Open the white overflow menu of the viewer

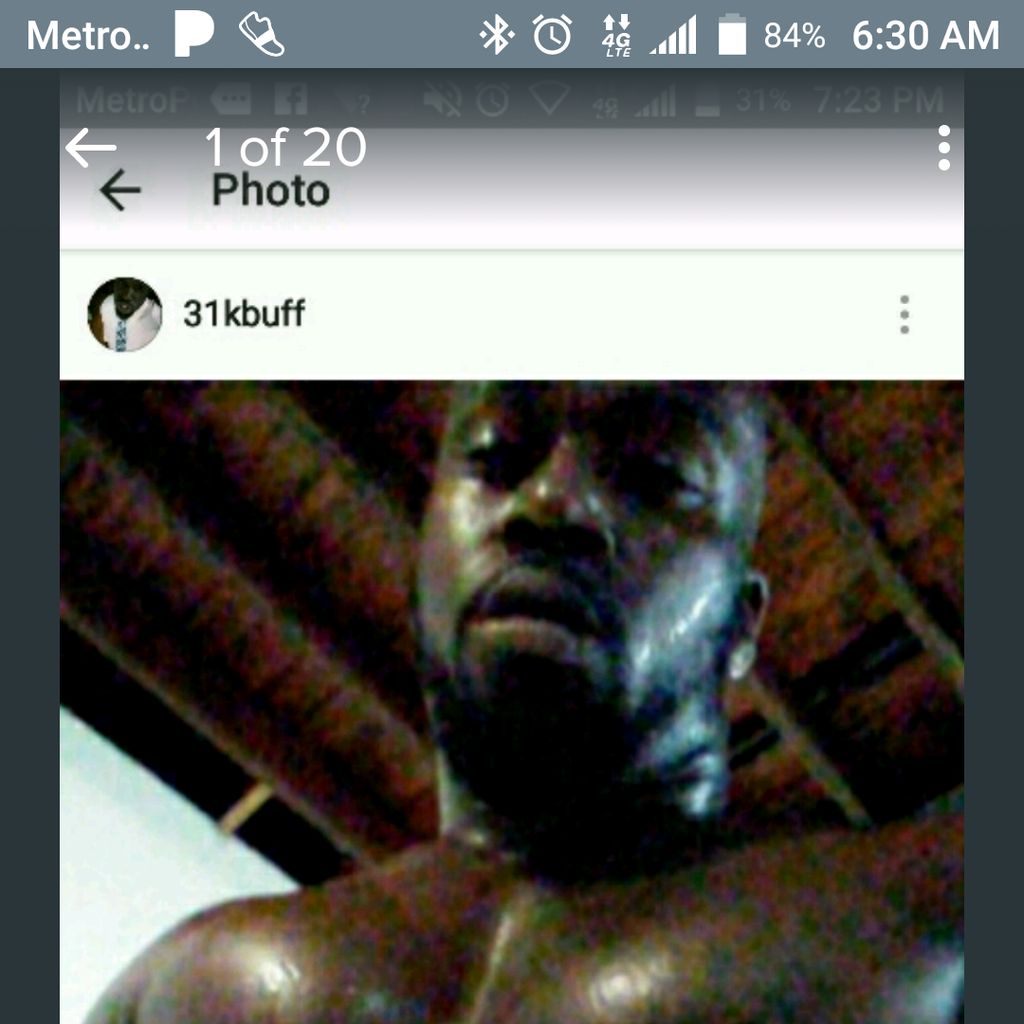click(x=943, y=149)
